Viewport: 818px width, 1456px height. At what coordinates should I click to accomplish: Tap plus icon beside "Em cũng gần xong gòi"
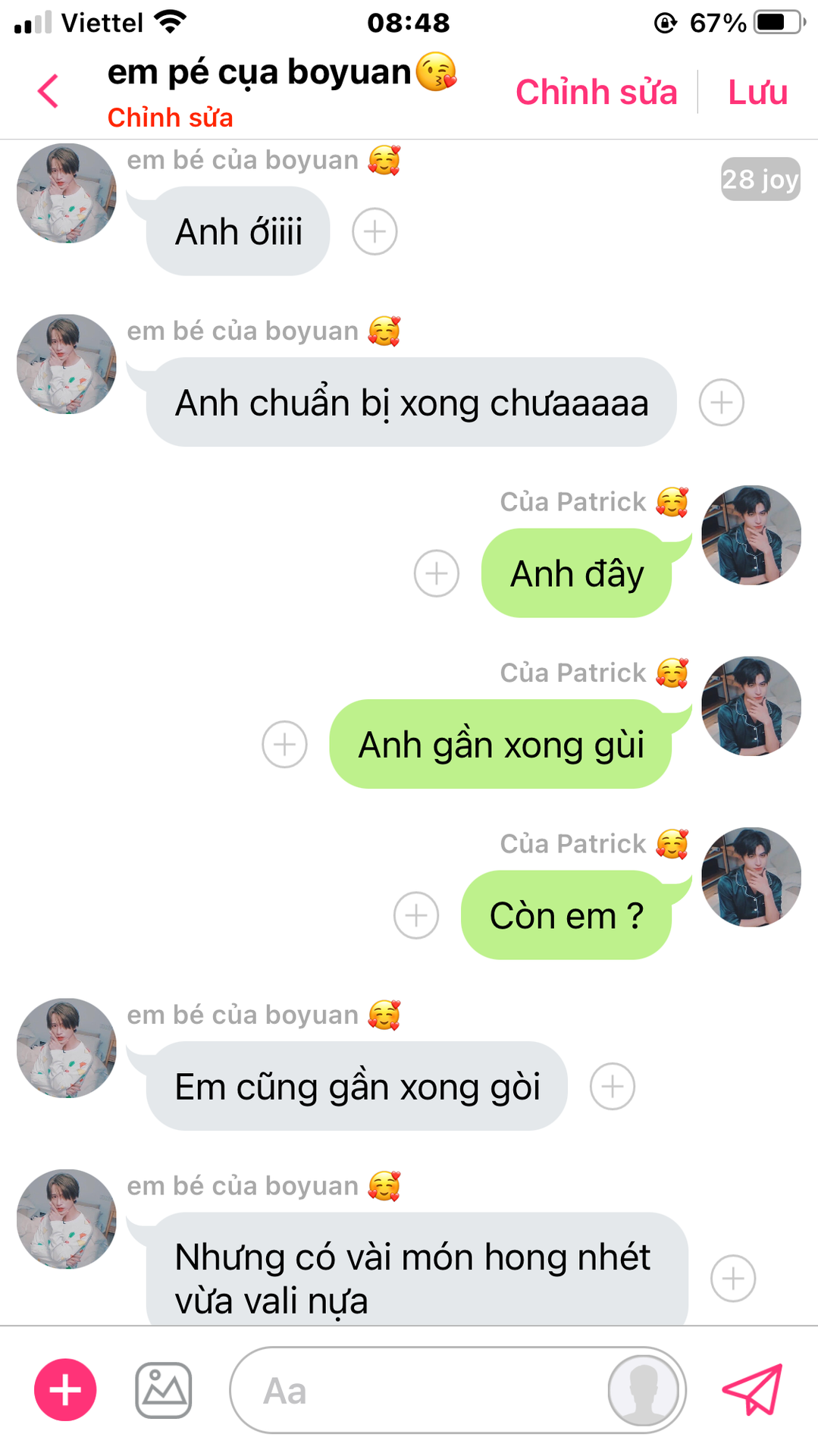(613, 1086)
